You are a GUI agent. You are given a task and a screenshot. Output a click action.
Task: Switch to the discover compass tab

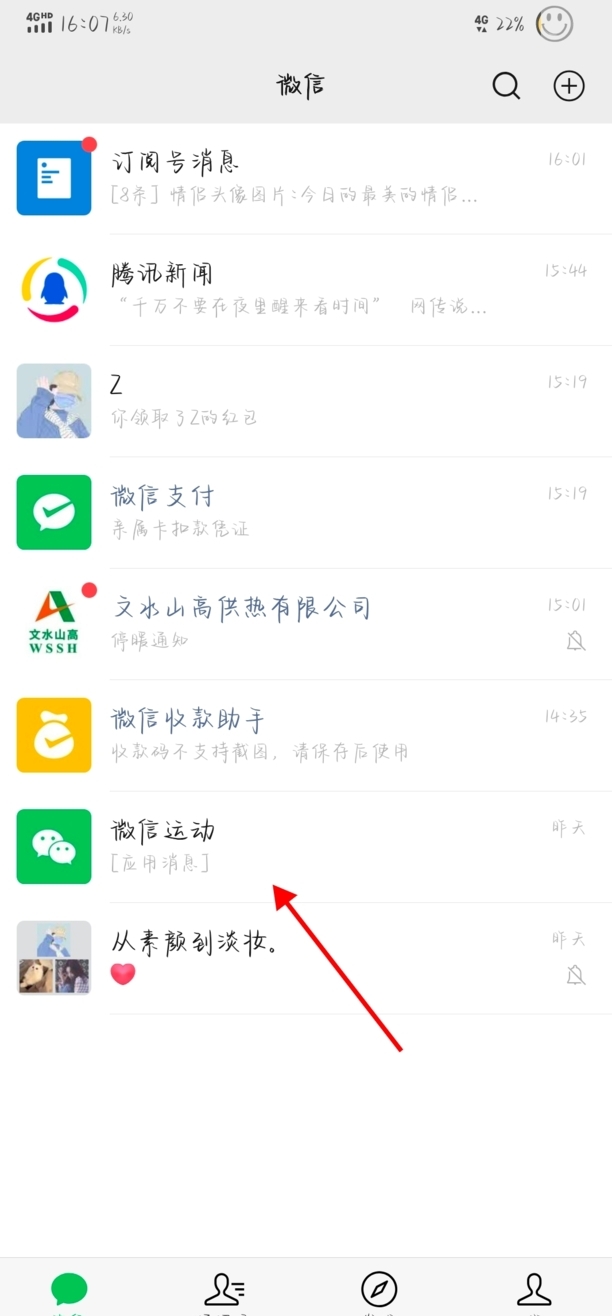pyautogui.click(x=379, y=1290)
